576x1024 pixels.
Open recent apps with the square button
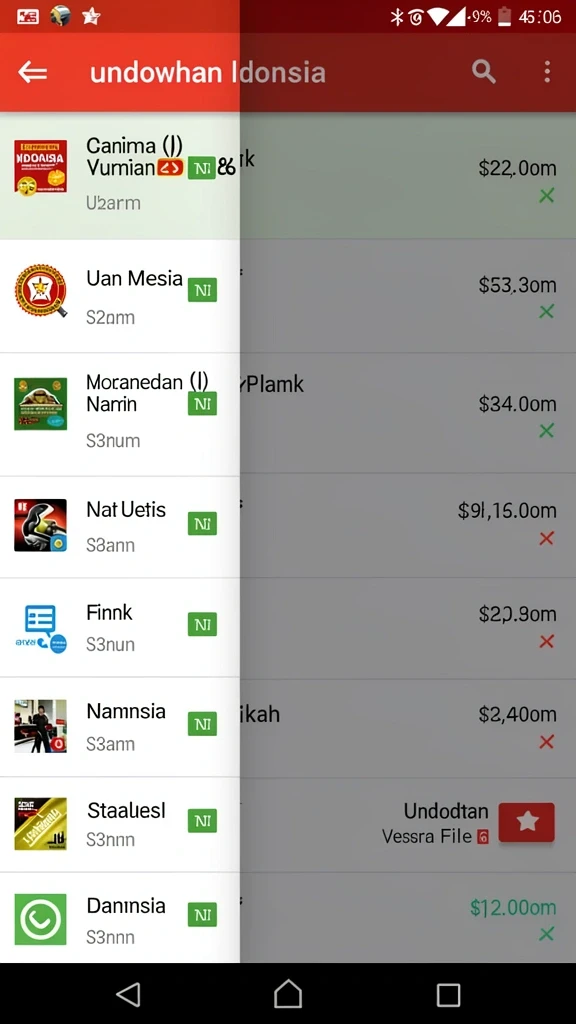pos(448,995)
